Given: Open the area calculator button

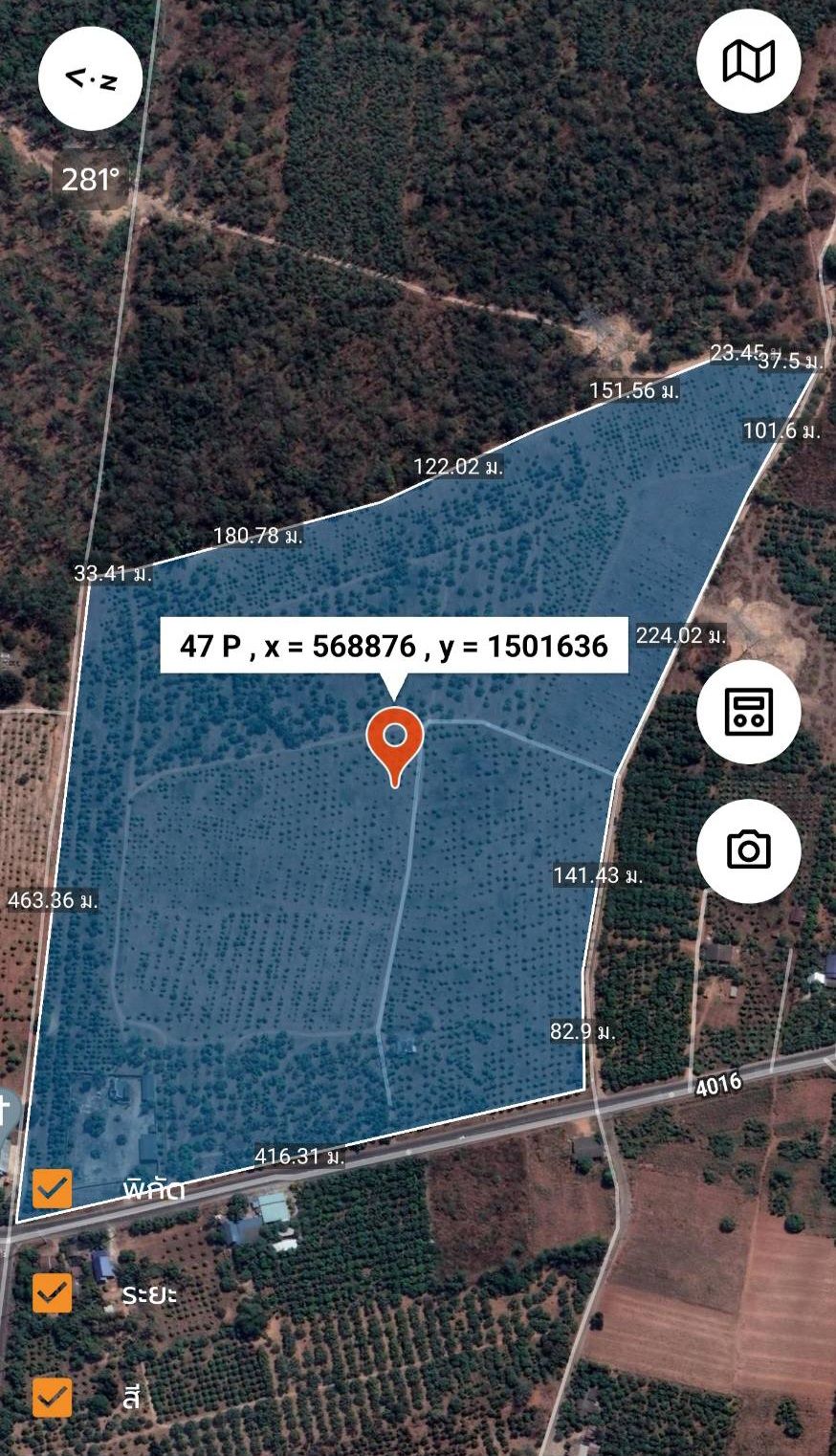Looking at the screenshot, I should tap(748, 712).
